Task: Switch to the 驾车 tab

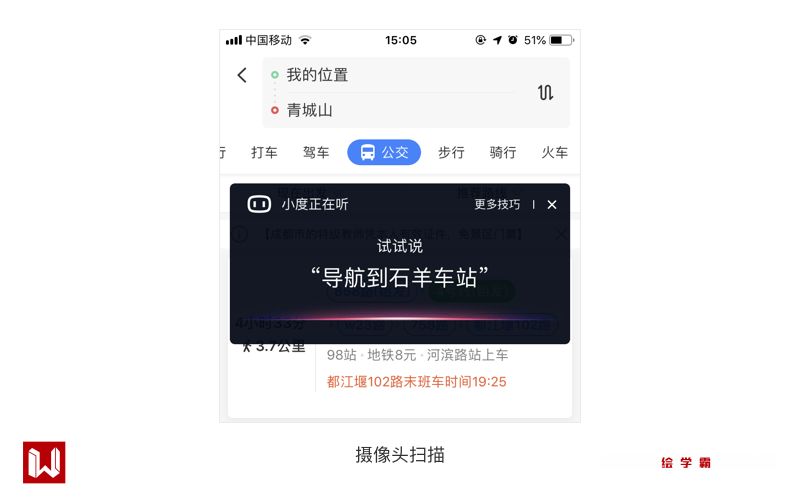Action: [x=316, y=152]
